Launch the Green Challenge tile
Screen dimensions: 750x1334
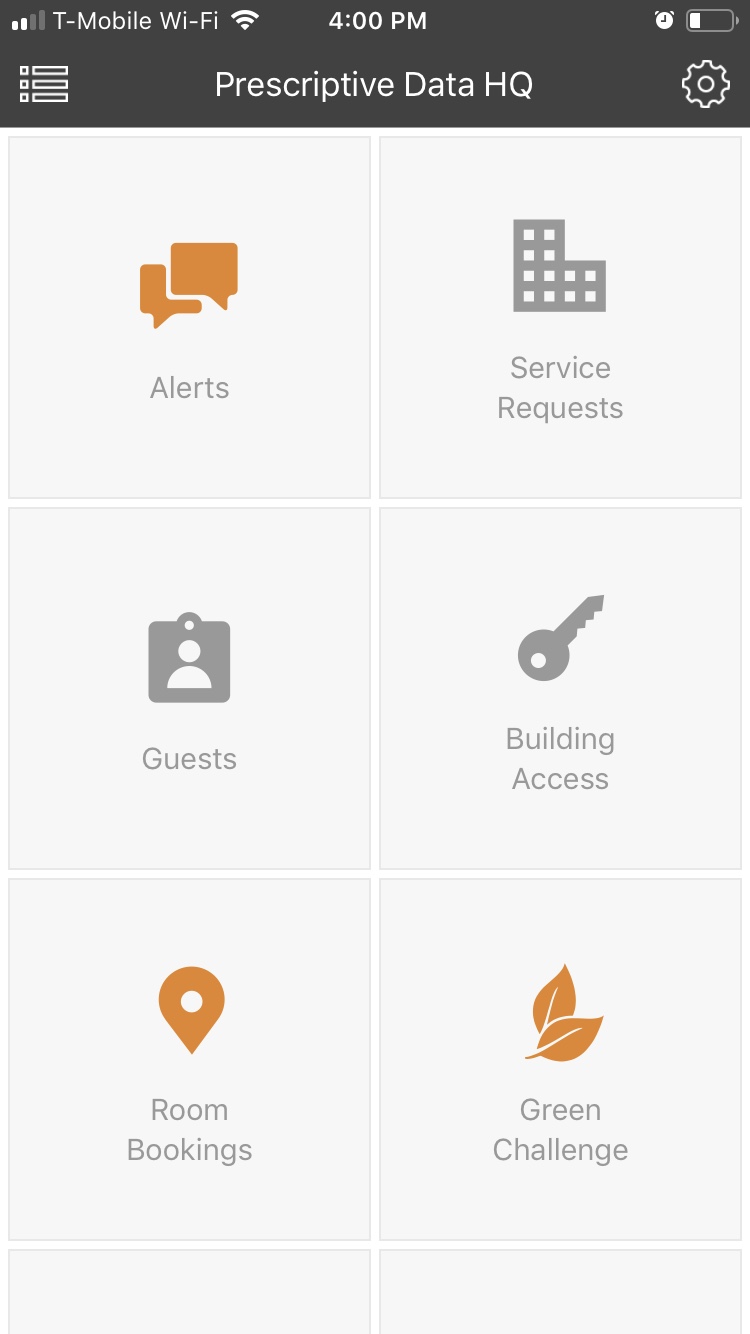click(x=560, y=1059)
